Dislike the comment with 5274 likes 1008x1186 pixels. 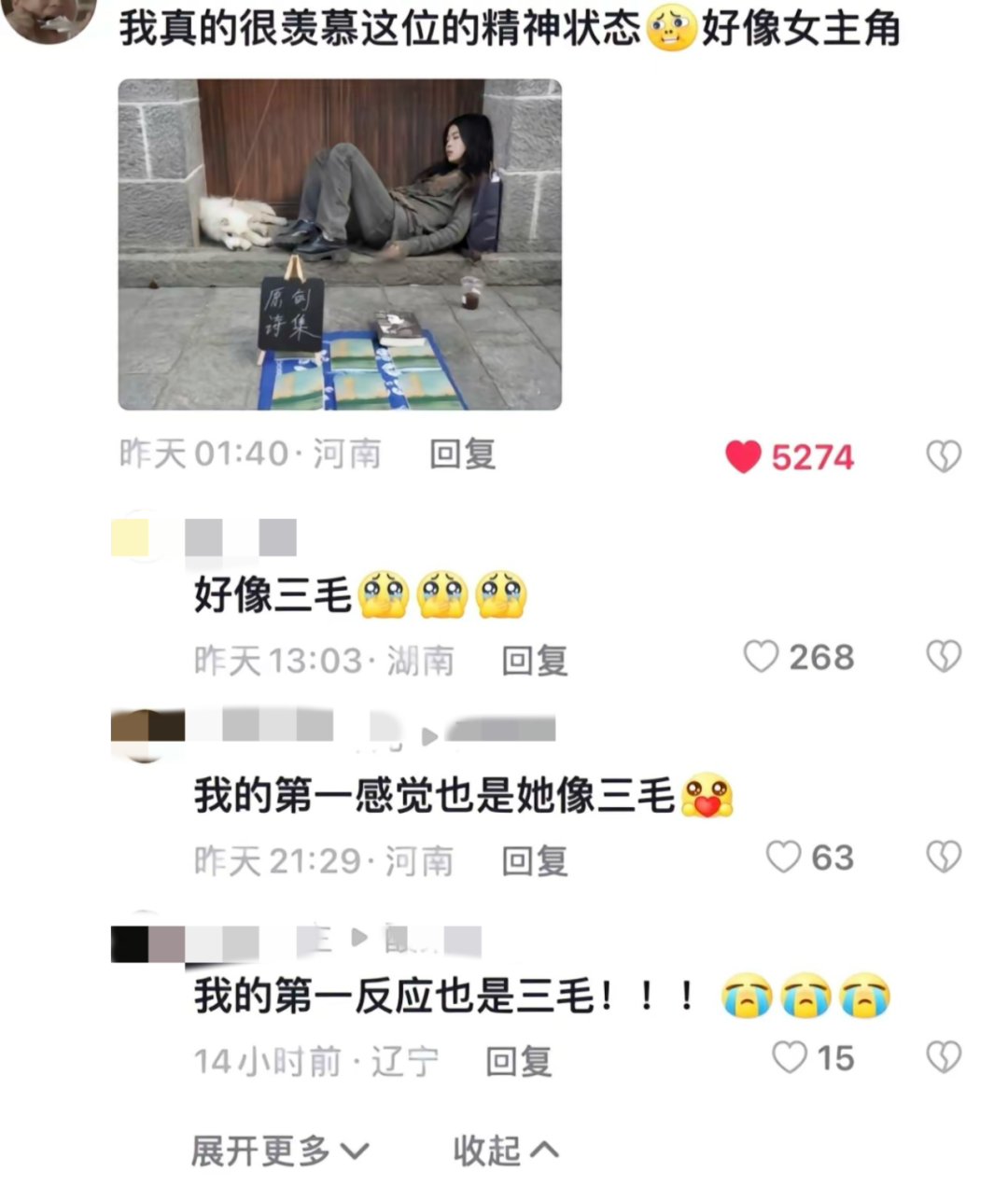tap(943, 456)
